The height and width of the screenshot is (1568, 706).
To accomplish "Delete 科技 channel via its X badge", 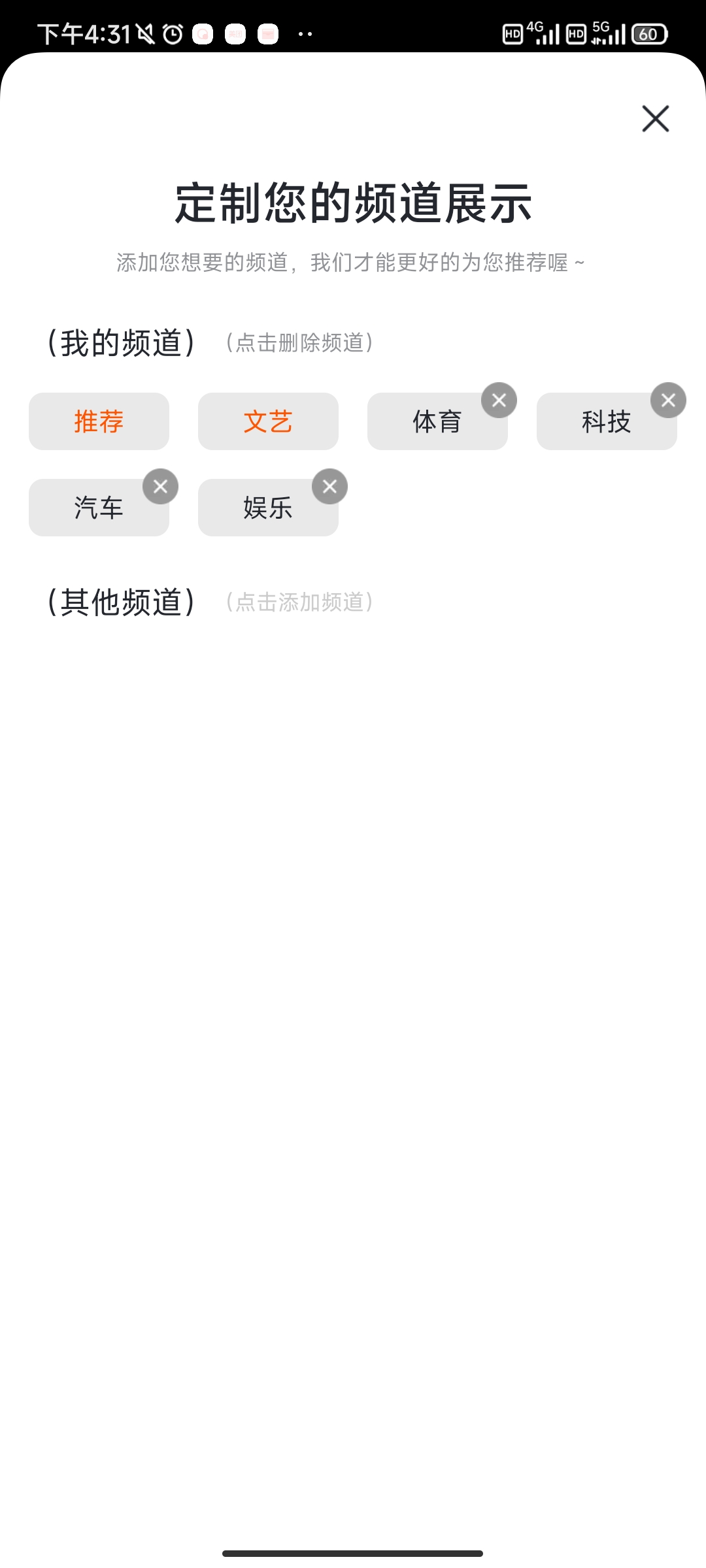I will [668, 400].
